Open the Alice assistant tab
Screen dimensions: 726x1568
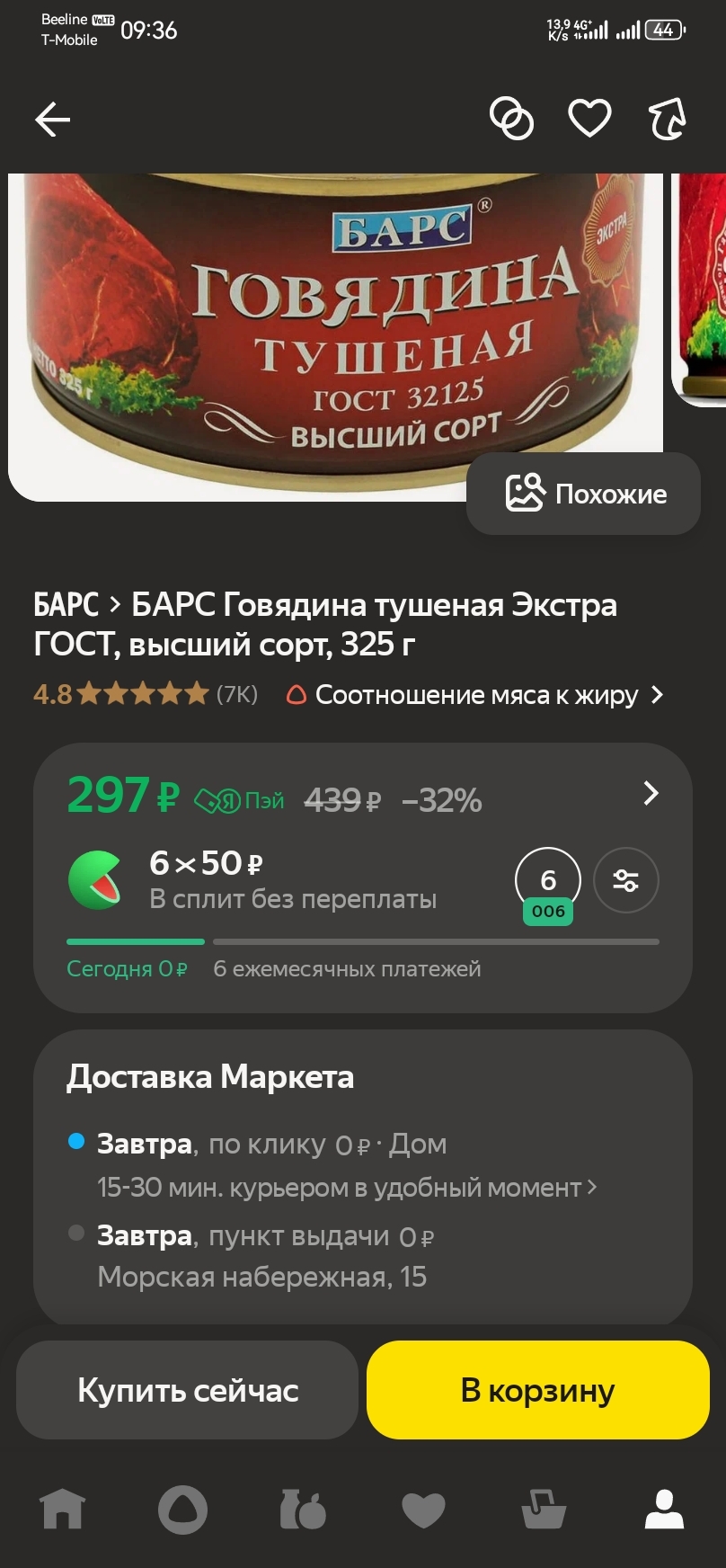tap(182, 1510)
